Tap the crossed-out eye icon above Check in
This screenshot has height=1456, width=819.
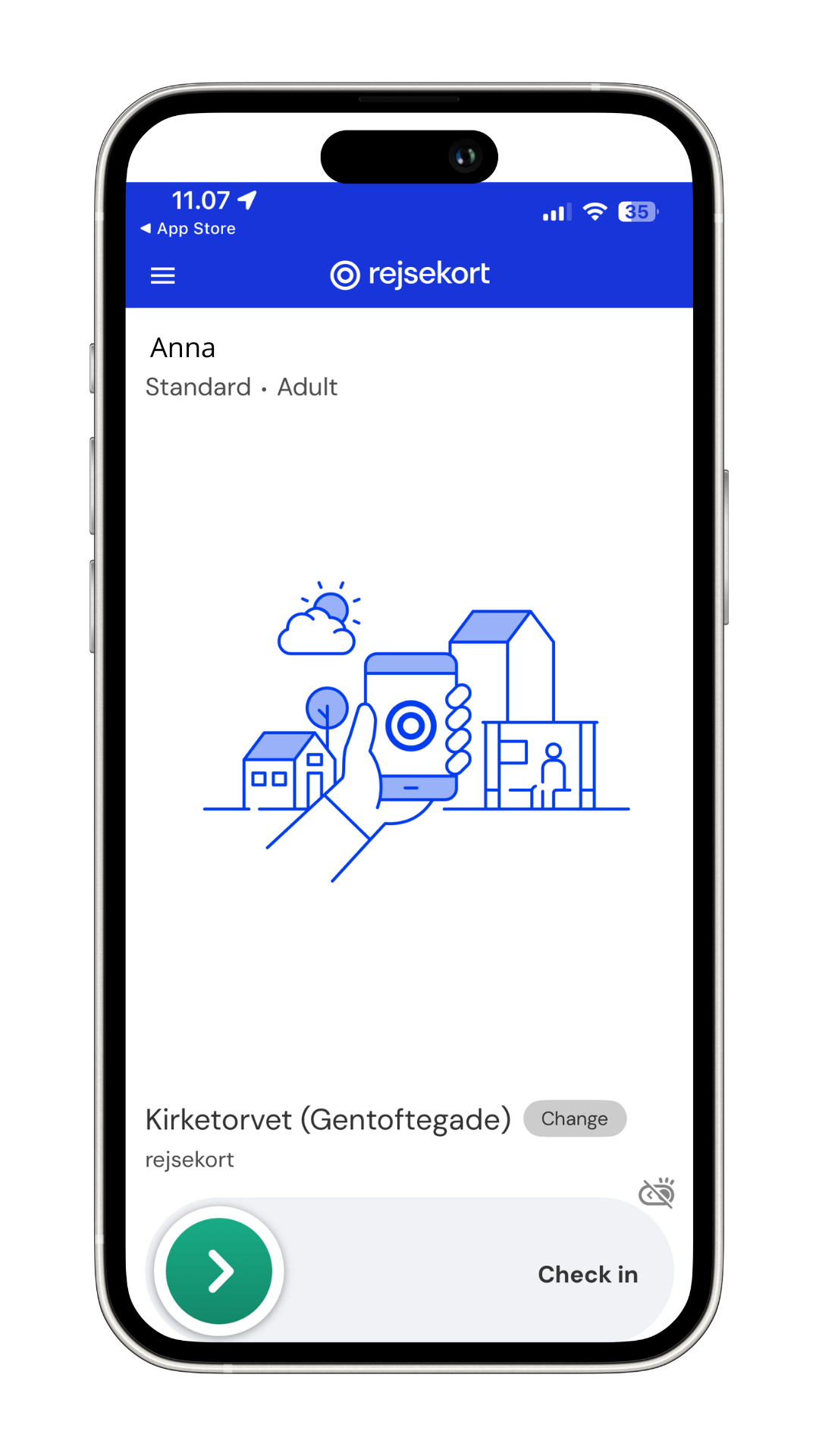coord(657,1194)
